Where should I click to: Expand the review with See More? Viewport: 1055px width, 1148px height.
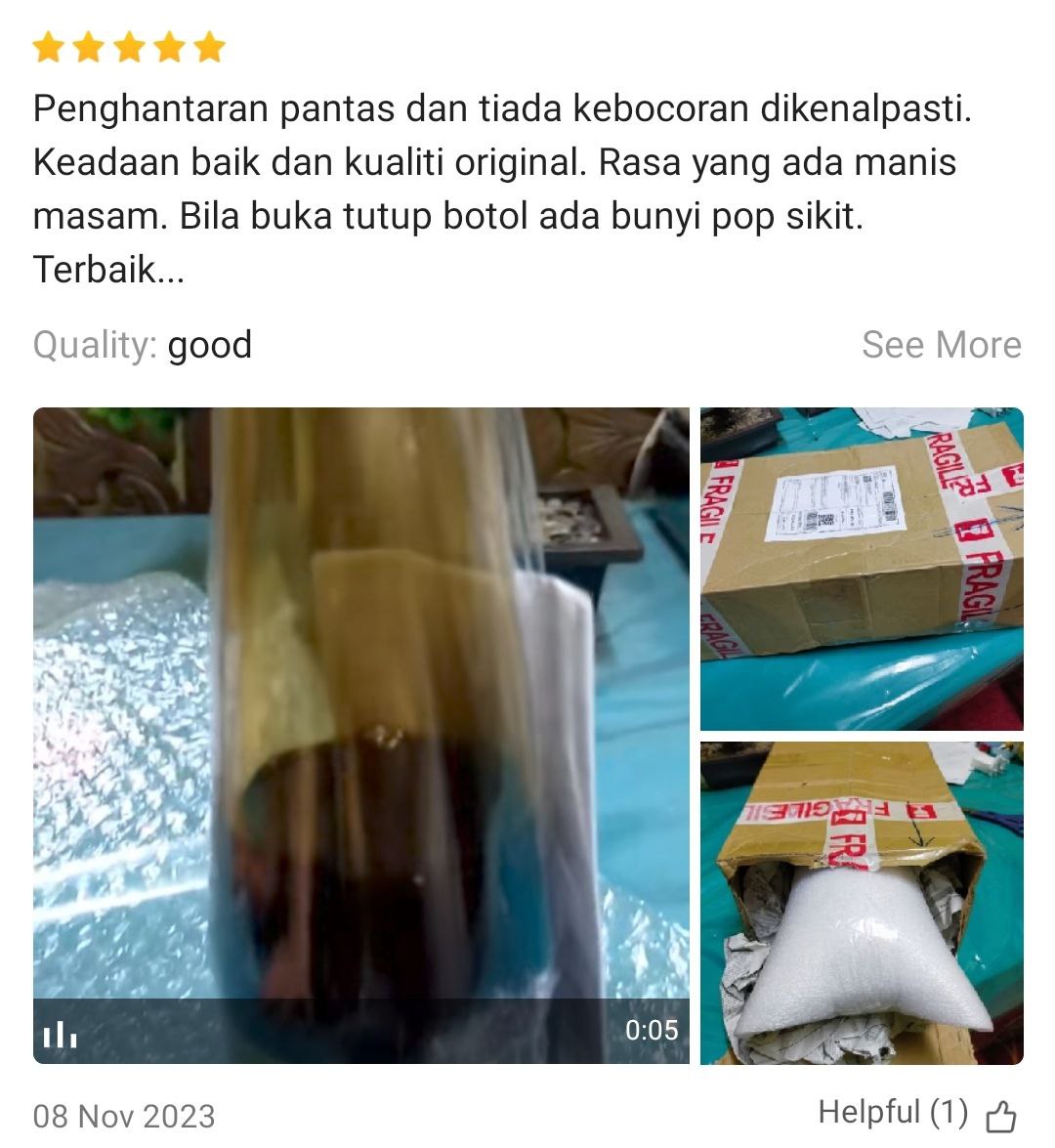[x=941, y=345]
